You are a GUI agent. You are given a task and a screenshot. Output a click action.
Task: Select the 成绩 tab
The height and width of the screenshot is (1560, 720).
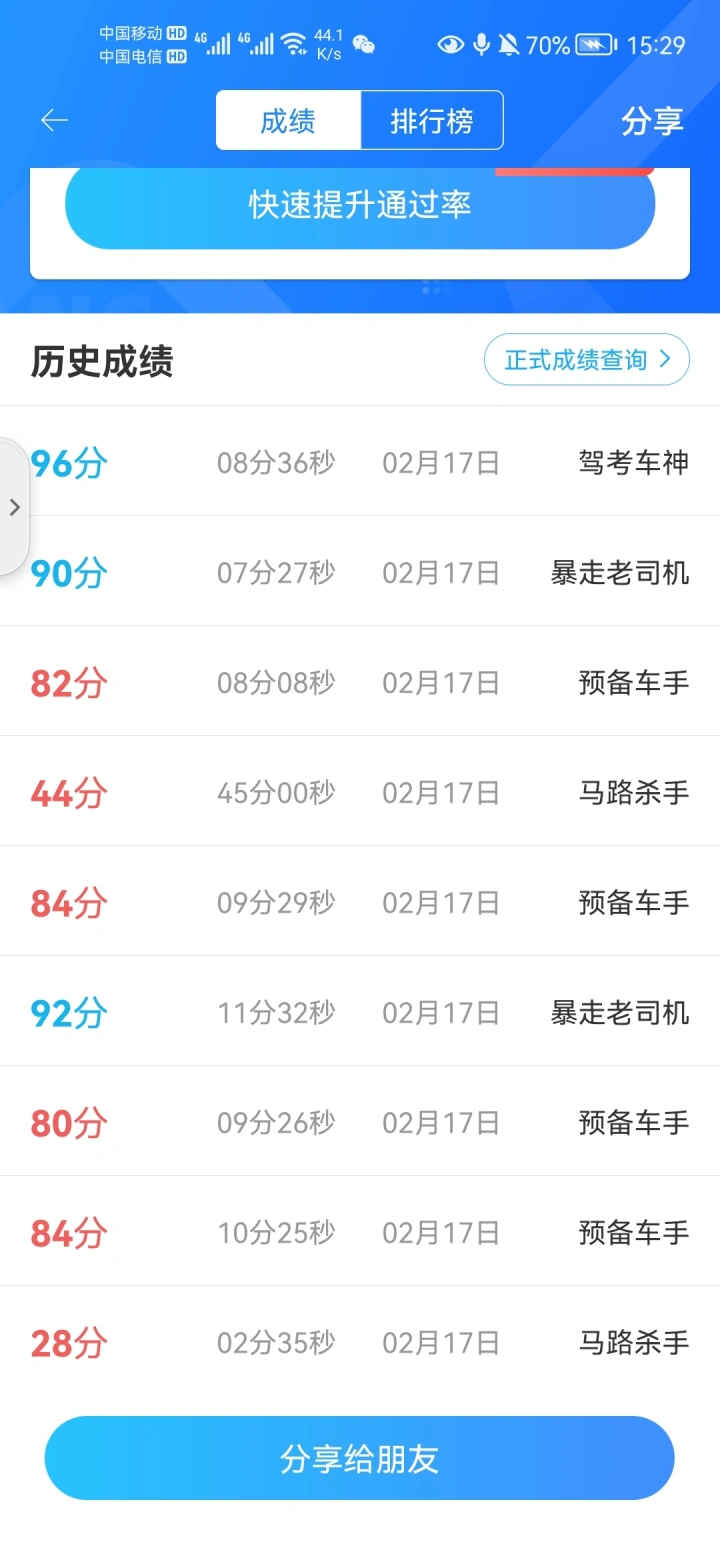pyautogui.click(x=288, y=121)
